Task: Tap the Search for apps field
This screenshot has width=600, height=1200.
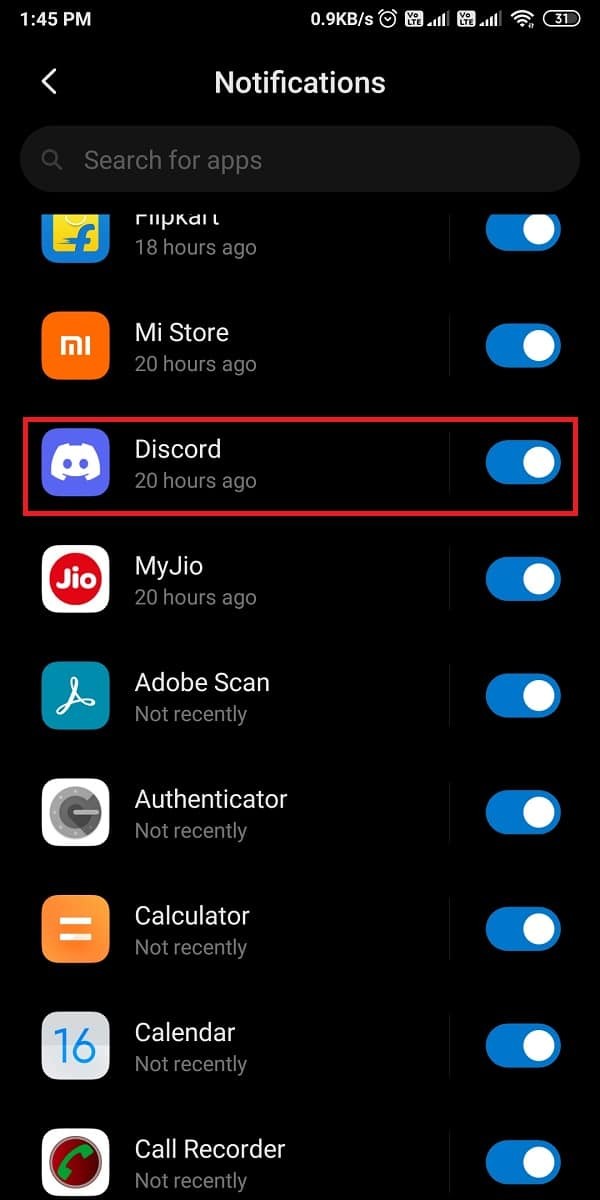Action: click(x=300, y=160)
